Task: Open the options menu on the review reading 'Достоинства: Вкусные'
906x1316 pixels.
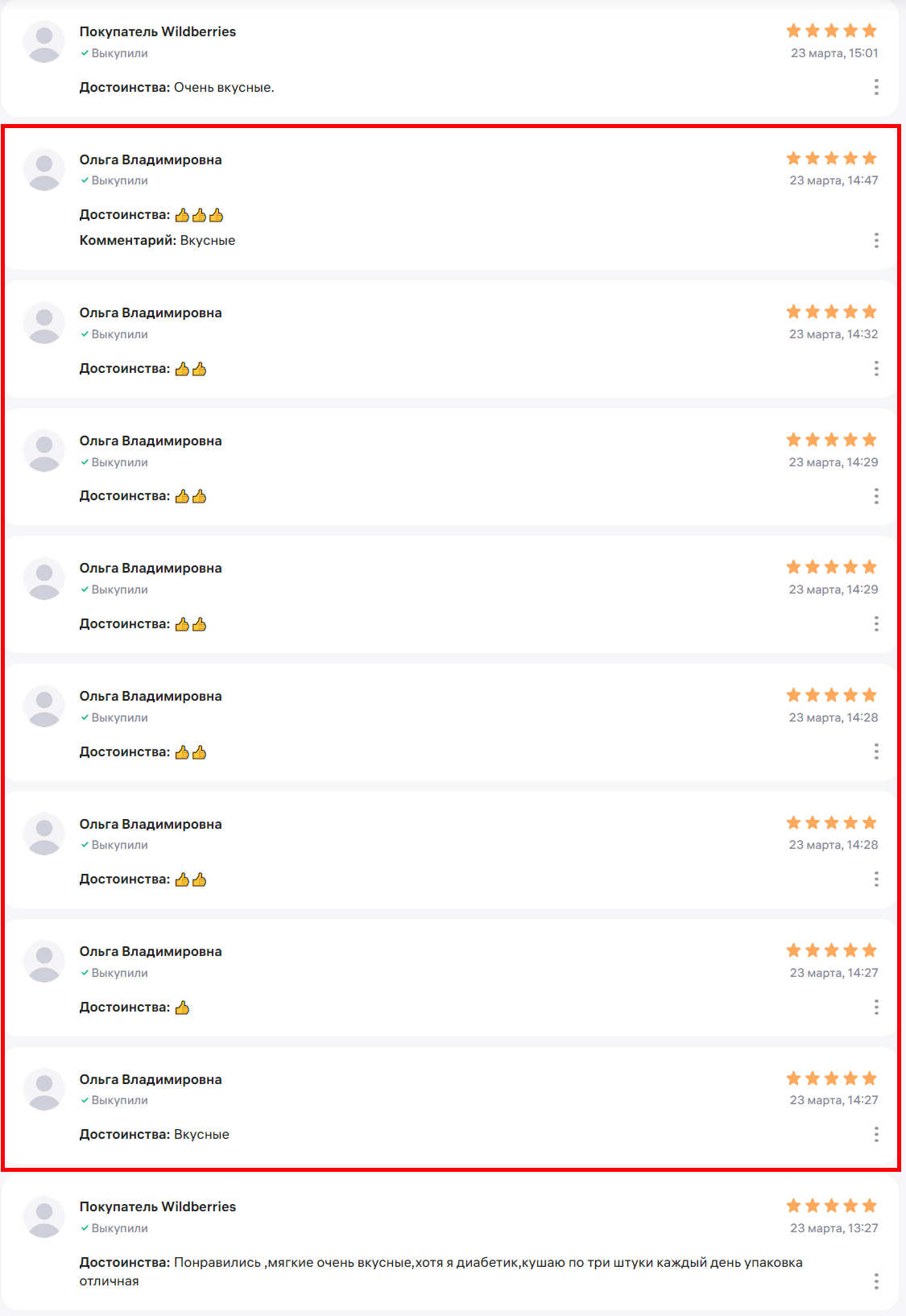Action: 876,1134
